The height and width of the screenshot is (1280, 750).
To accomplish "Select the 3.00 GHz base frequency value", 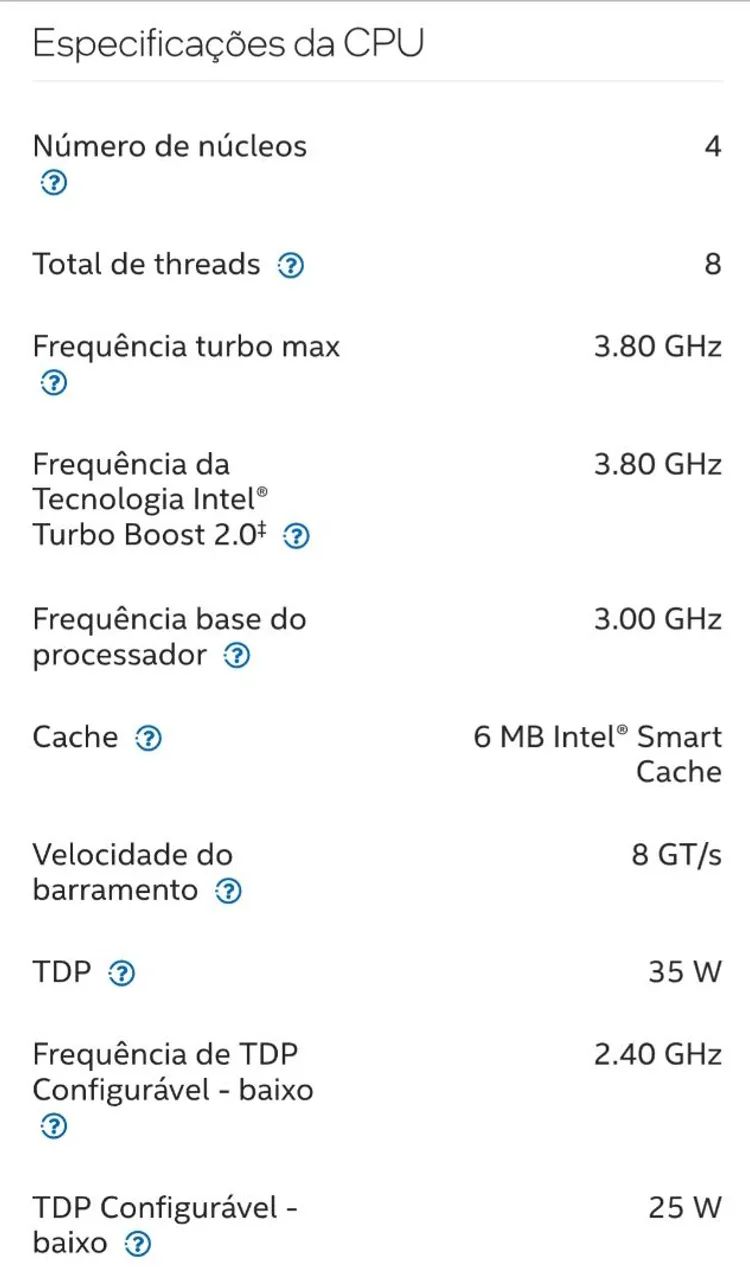I will pyautogui.click(x=655, y=619).
